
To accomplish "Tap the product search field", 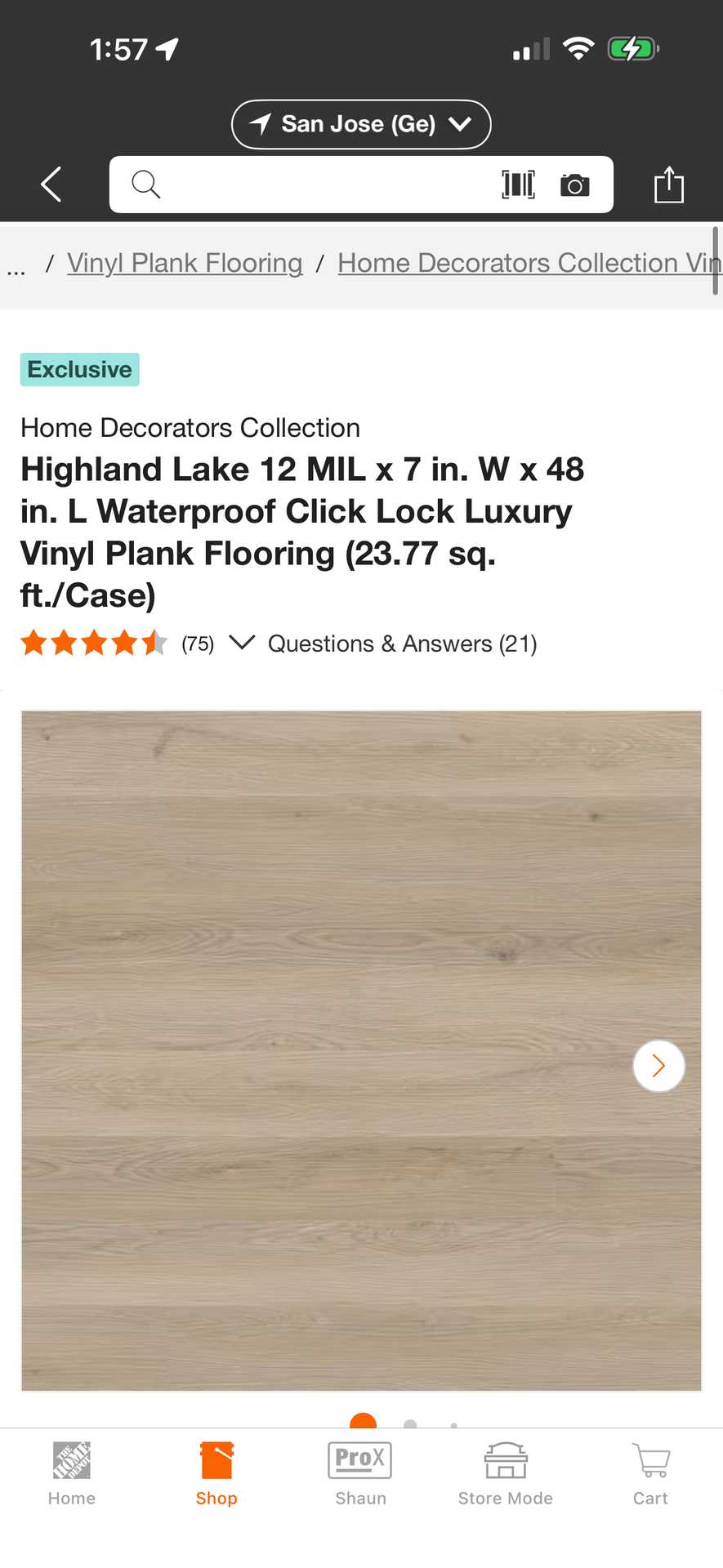I will (x=319, y=185).
